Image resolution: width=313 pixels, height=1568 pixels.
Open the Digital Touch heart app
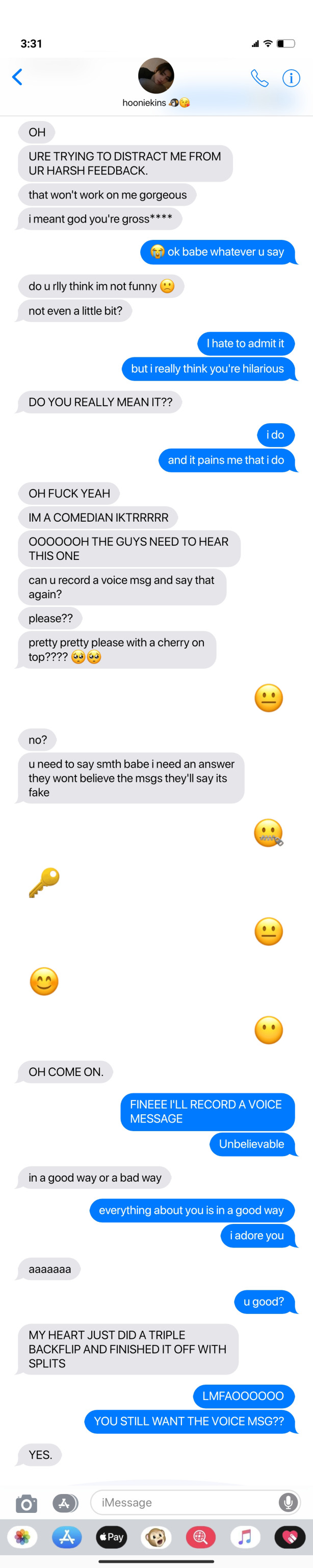click(290, 1537)
